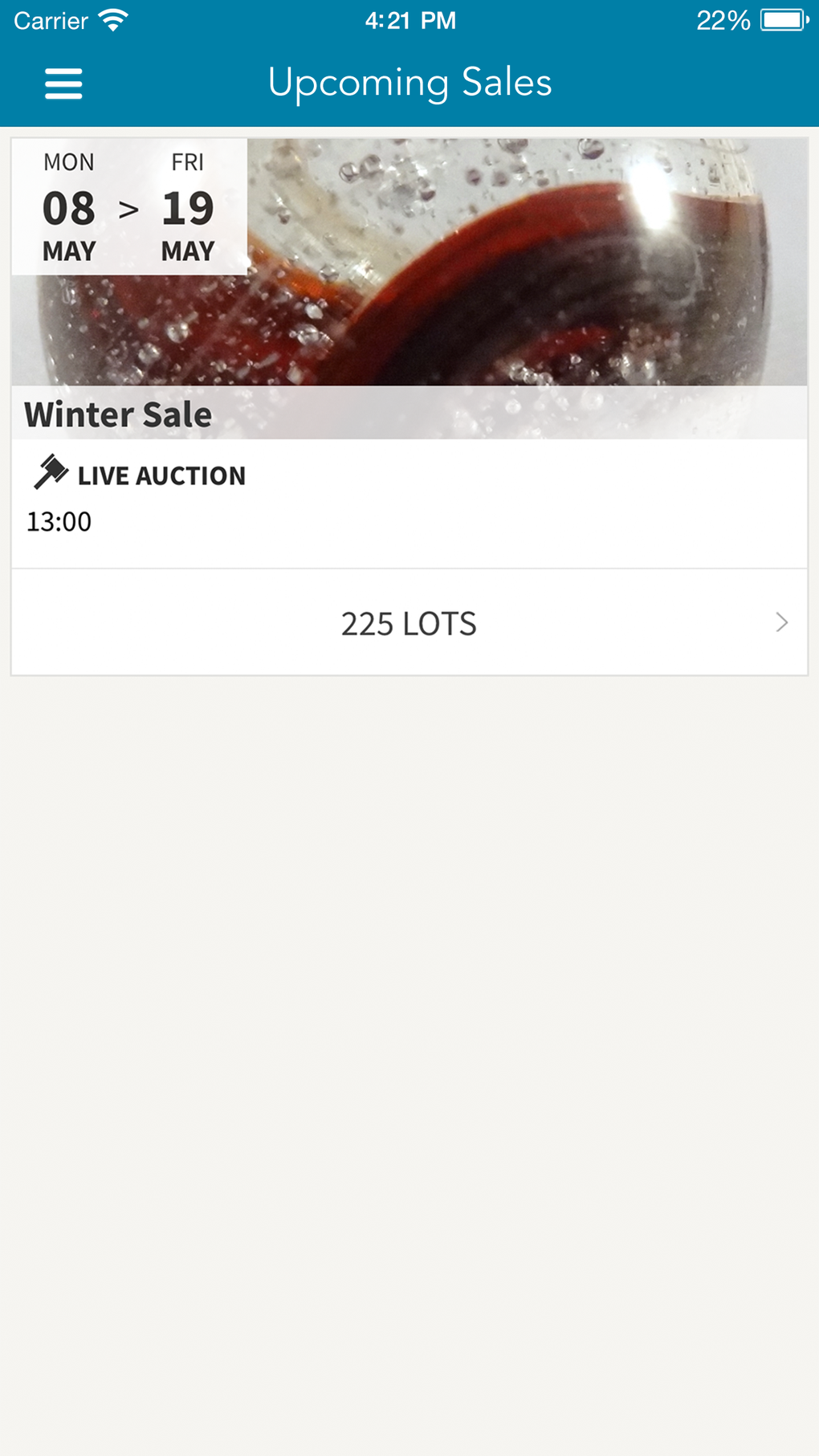819x1456 pixels.
Task: Open the hamburger navigation menu
Action: tap(63, 84)
